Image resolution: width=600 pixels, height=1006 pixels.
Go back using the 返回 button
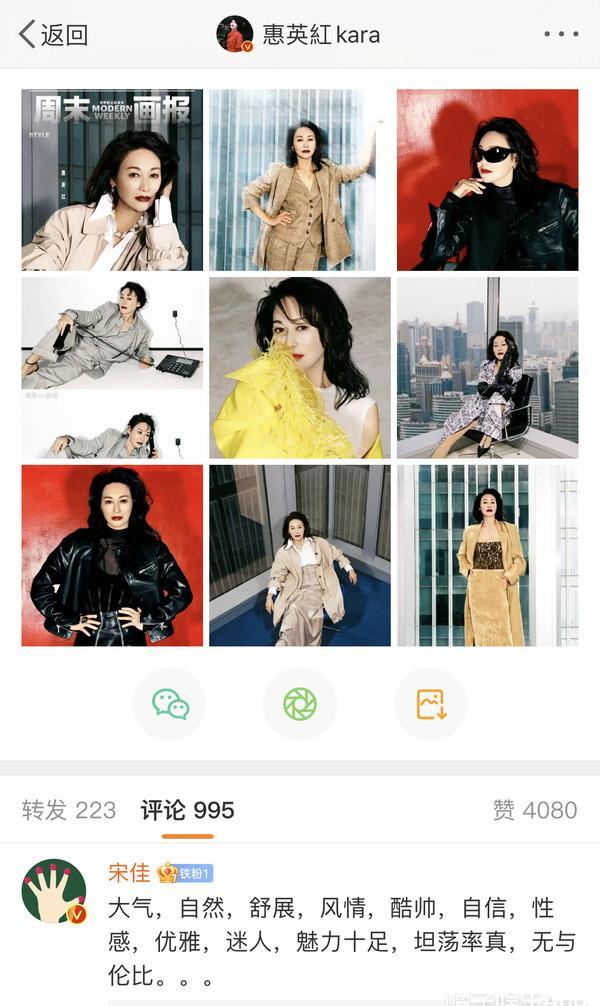tap(53, 34)
